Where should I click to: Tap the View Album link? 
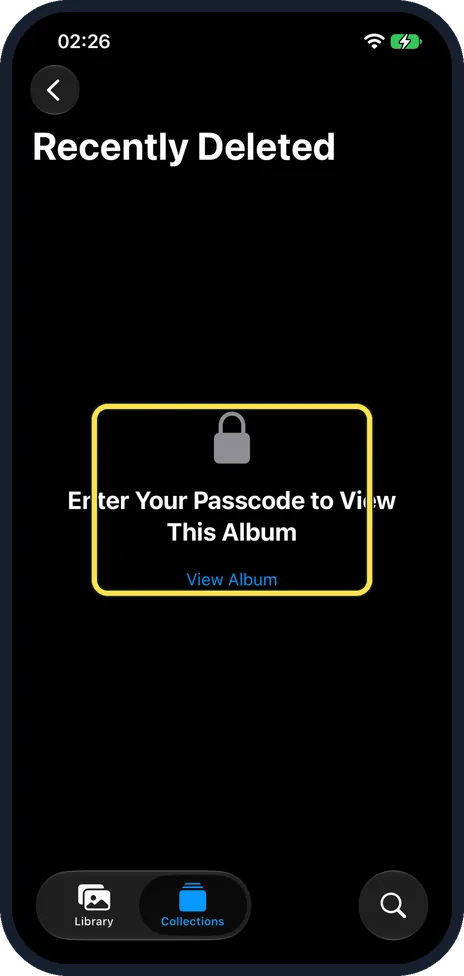tap(232, 580)
